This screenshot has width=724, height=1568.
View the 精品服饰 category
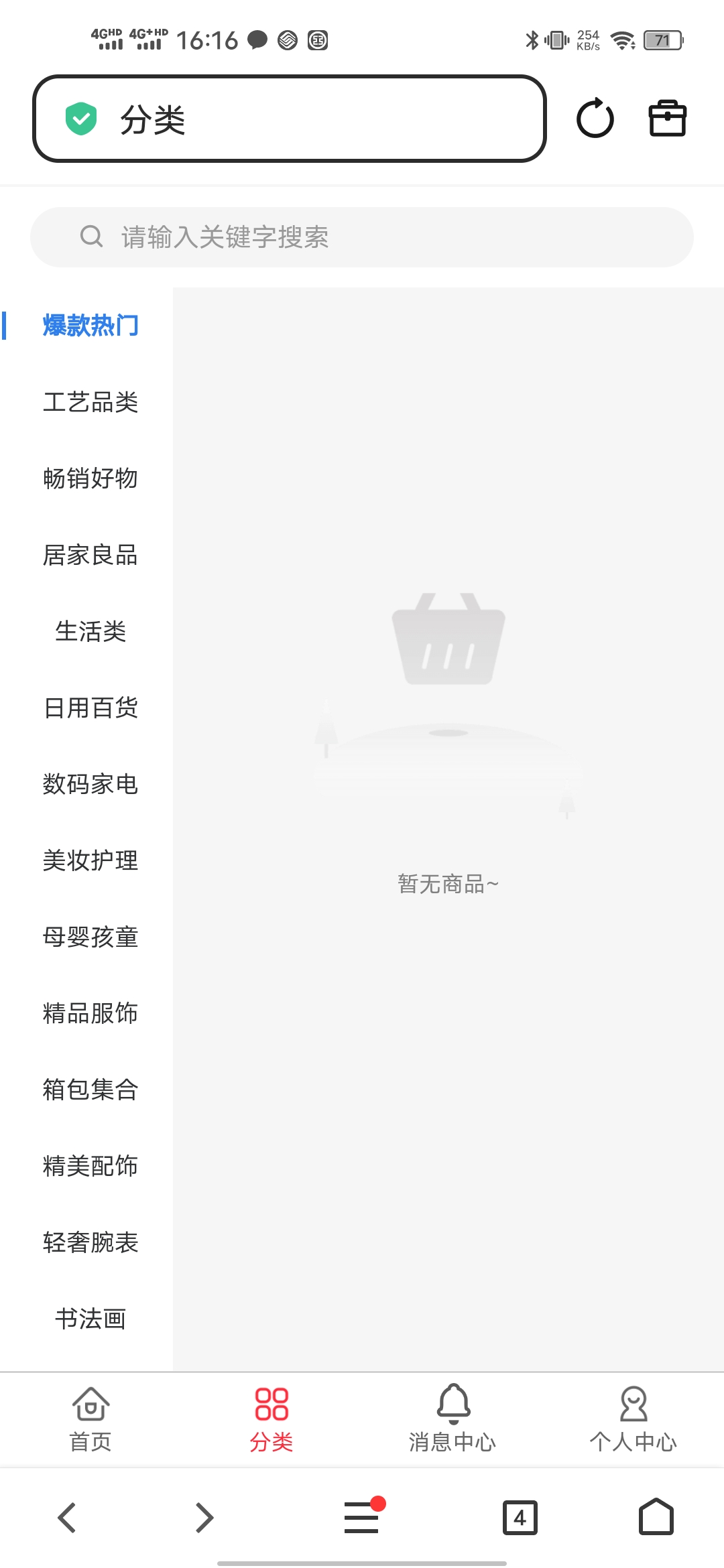pyautogui.click(x=90, y=1013)
